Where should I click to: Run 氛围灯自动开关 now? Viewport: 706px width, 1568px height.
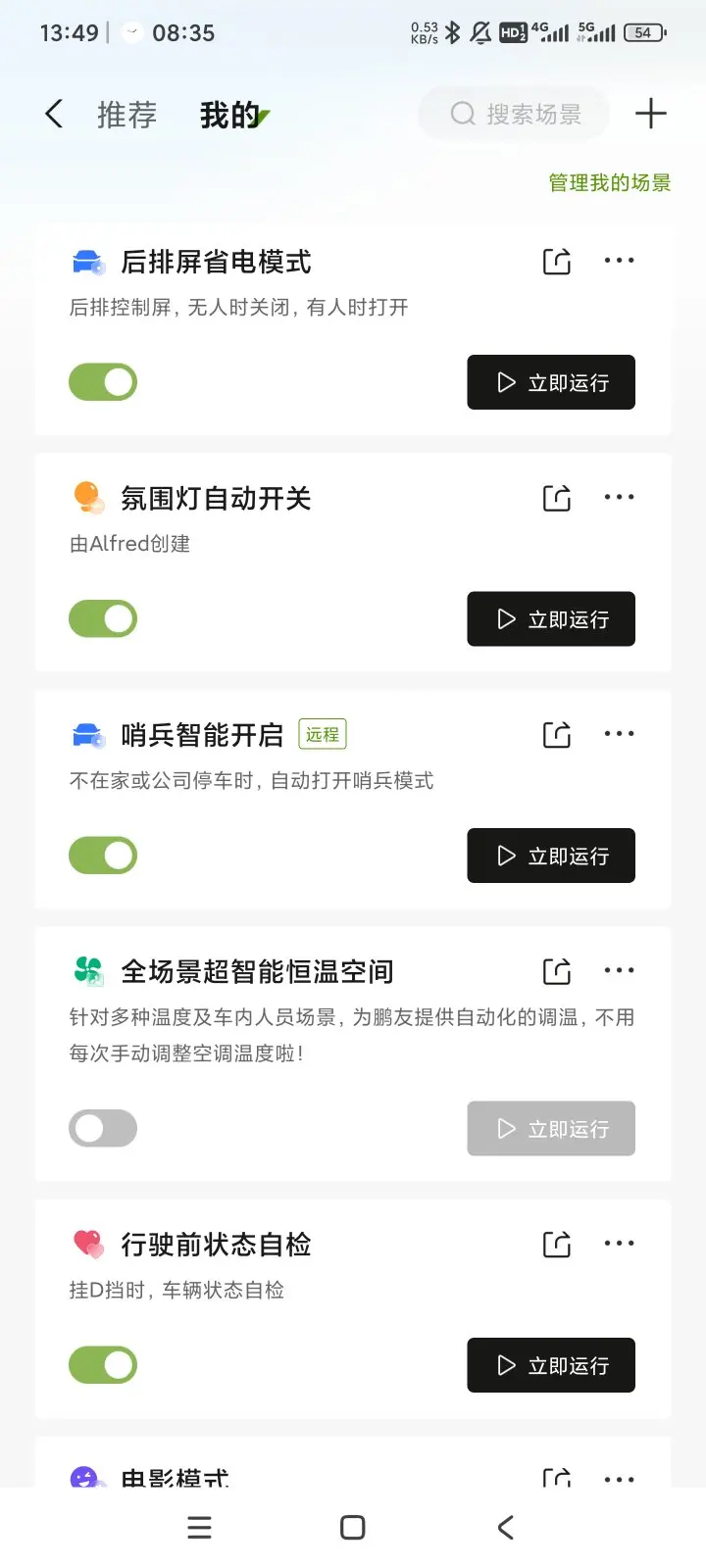coord(551,618)
